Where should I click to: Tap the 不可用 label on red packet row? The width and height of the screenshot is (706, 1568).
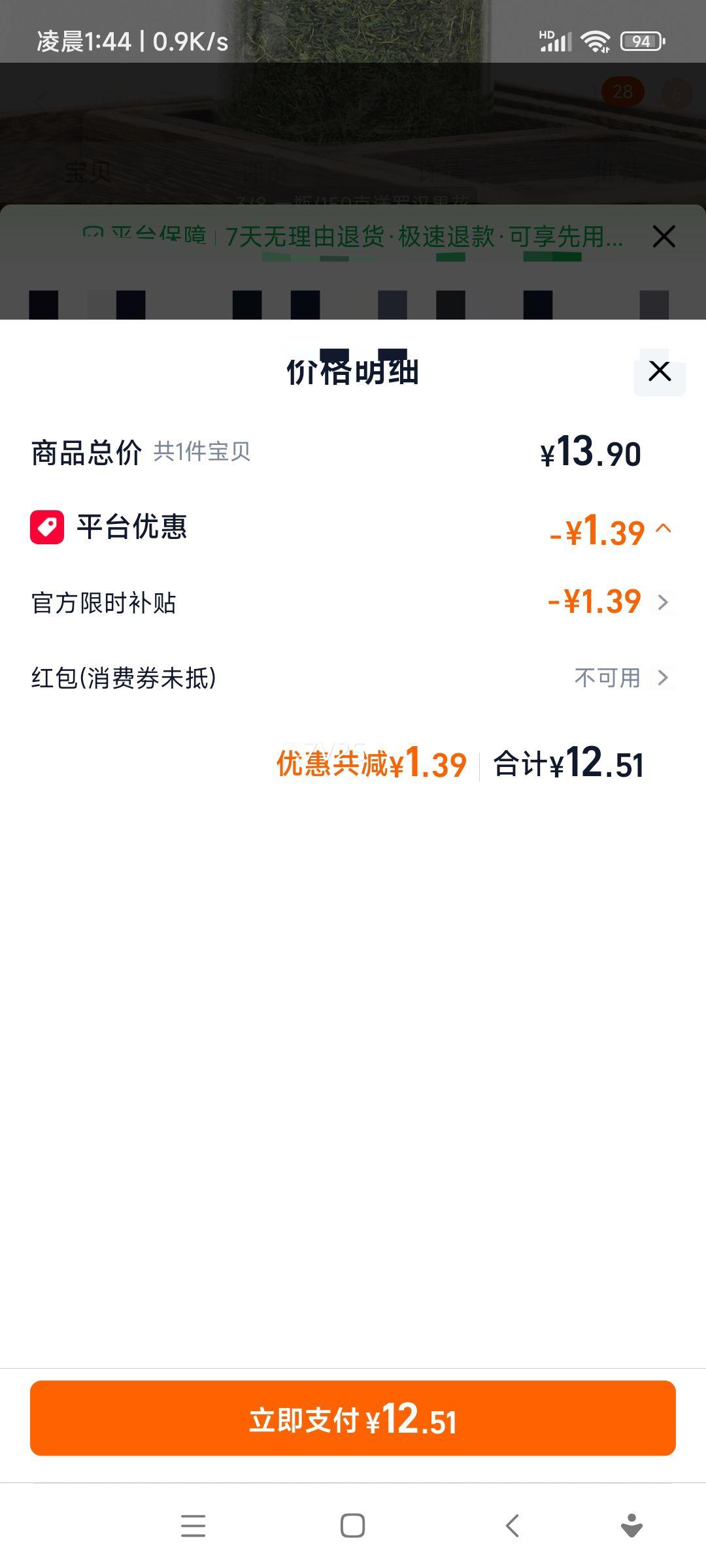[x=607, y=678]
